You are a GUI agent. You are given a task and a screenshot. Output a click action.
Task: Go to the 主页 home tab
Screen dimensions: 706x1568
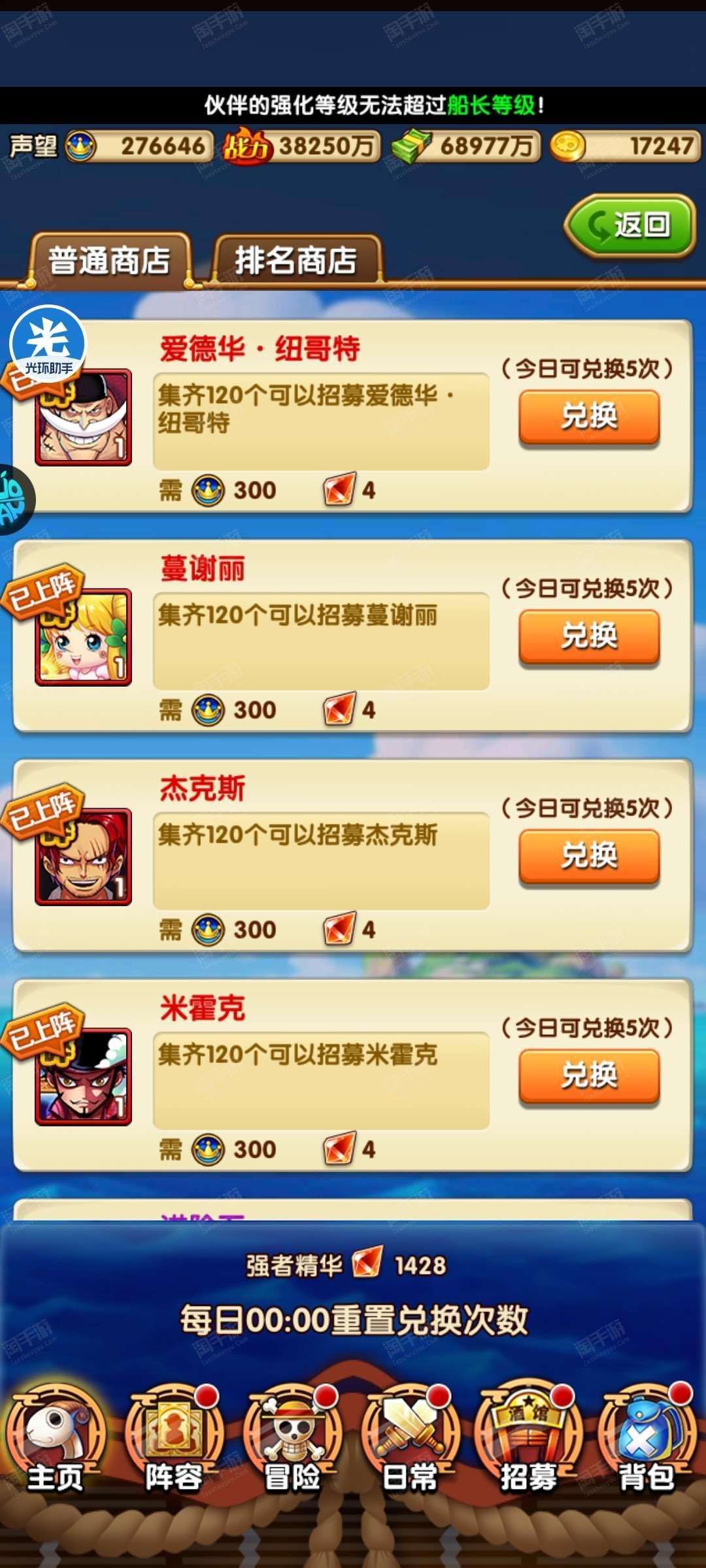(55, 1441)
